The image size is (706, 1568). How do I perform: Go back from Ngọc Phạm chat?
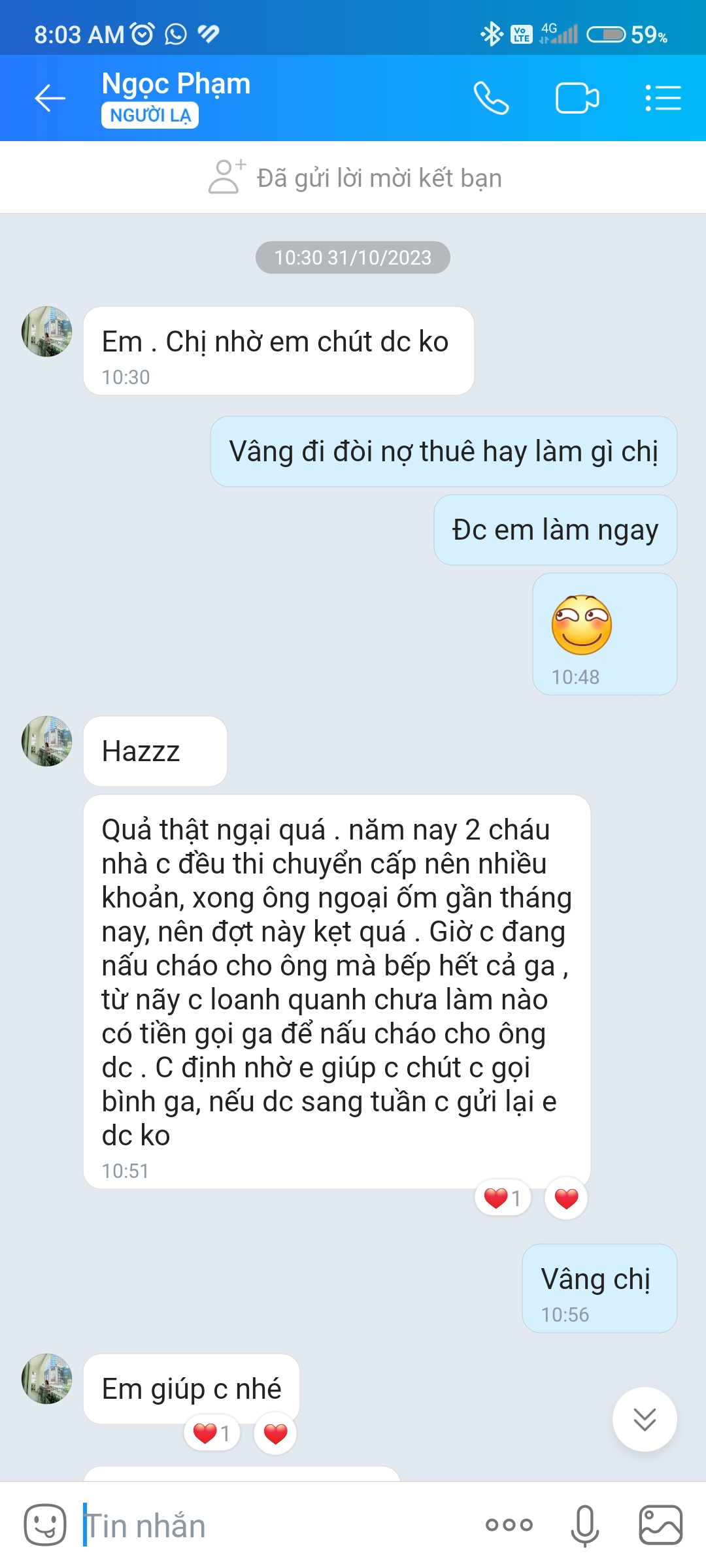[x=50, y=99]
